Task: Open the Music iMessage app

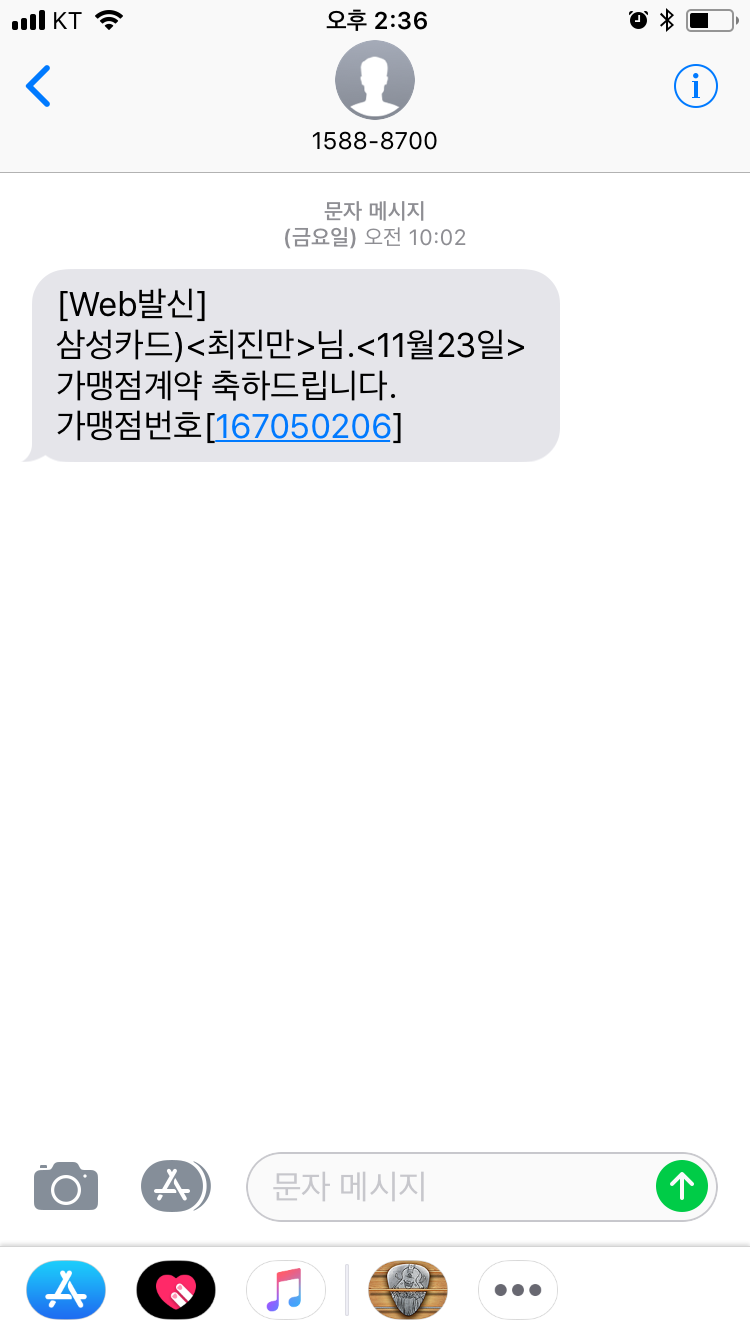Action: [x=286, y=1290]
